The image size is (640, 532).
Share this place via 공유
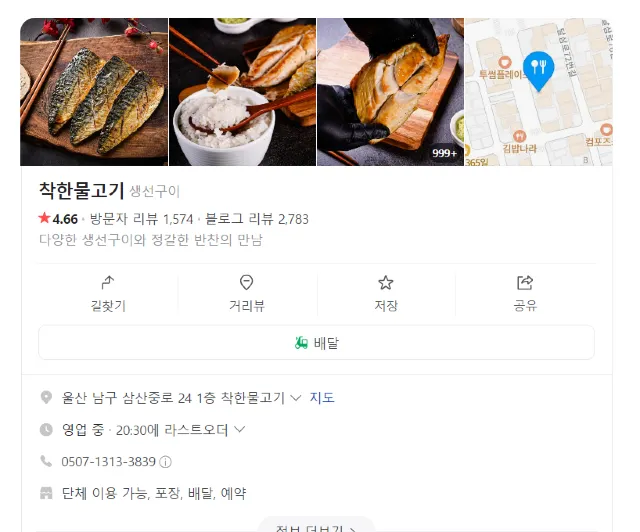(525, 294)
